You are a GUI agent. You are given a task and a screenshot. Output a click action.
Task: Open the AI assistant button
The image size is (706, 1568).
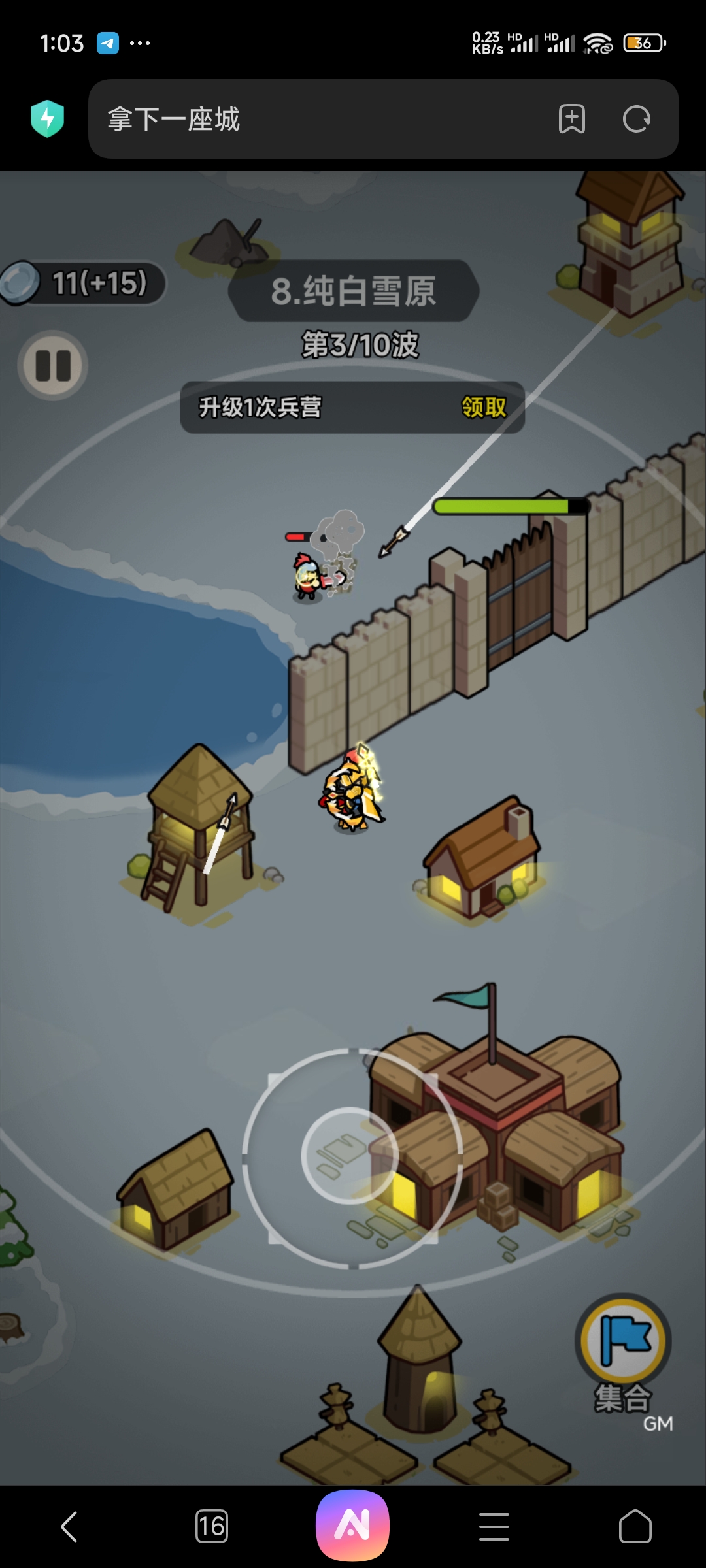pyautogui.click(x=352, y=1526)
